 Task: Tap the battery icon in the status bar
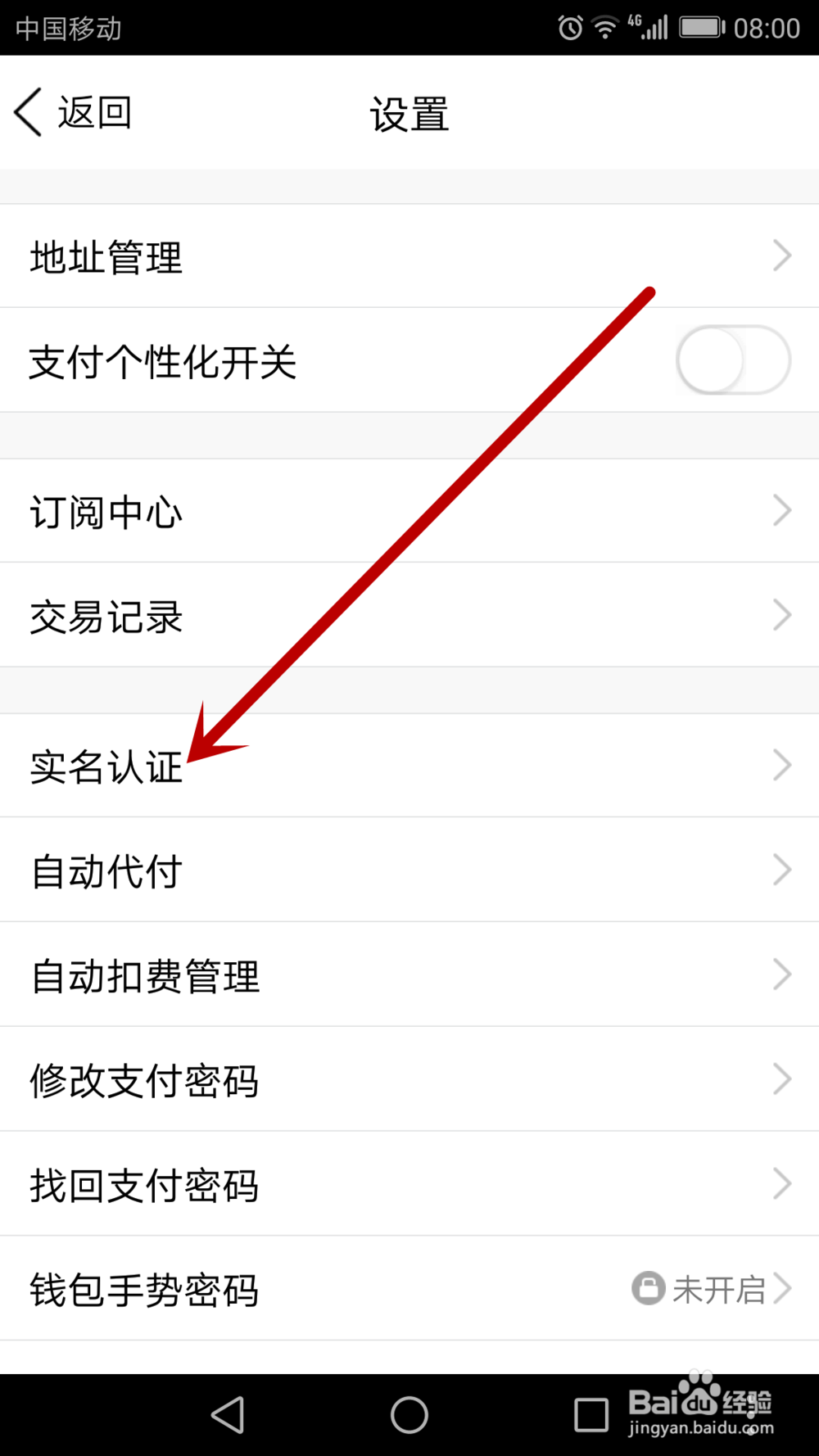point(700,26)
